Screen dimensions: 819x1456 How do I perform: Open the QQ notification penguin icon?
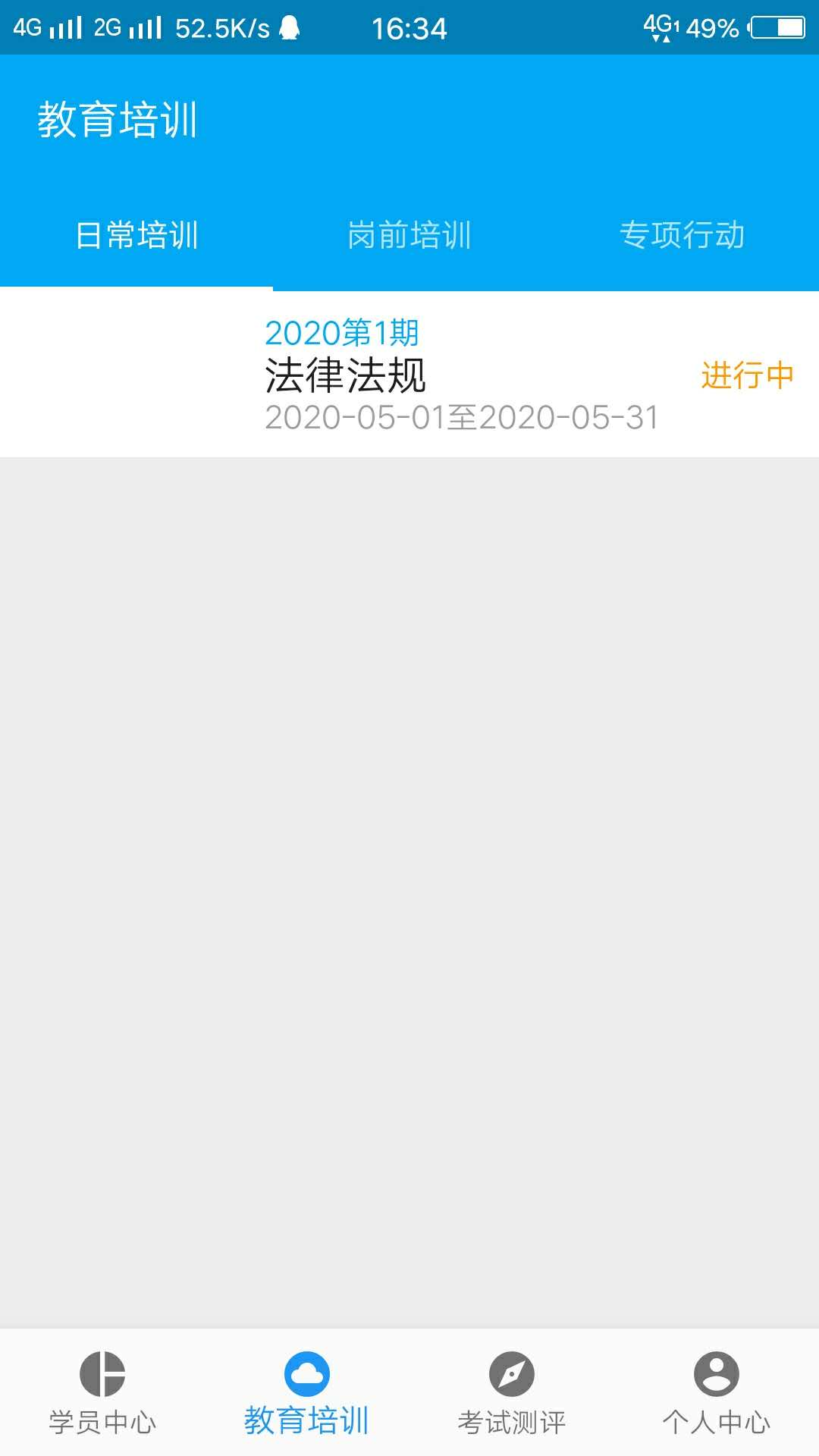pyautogui.click(x=288, y=27)
